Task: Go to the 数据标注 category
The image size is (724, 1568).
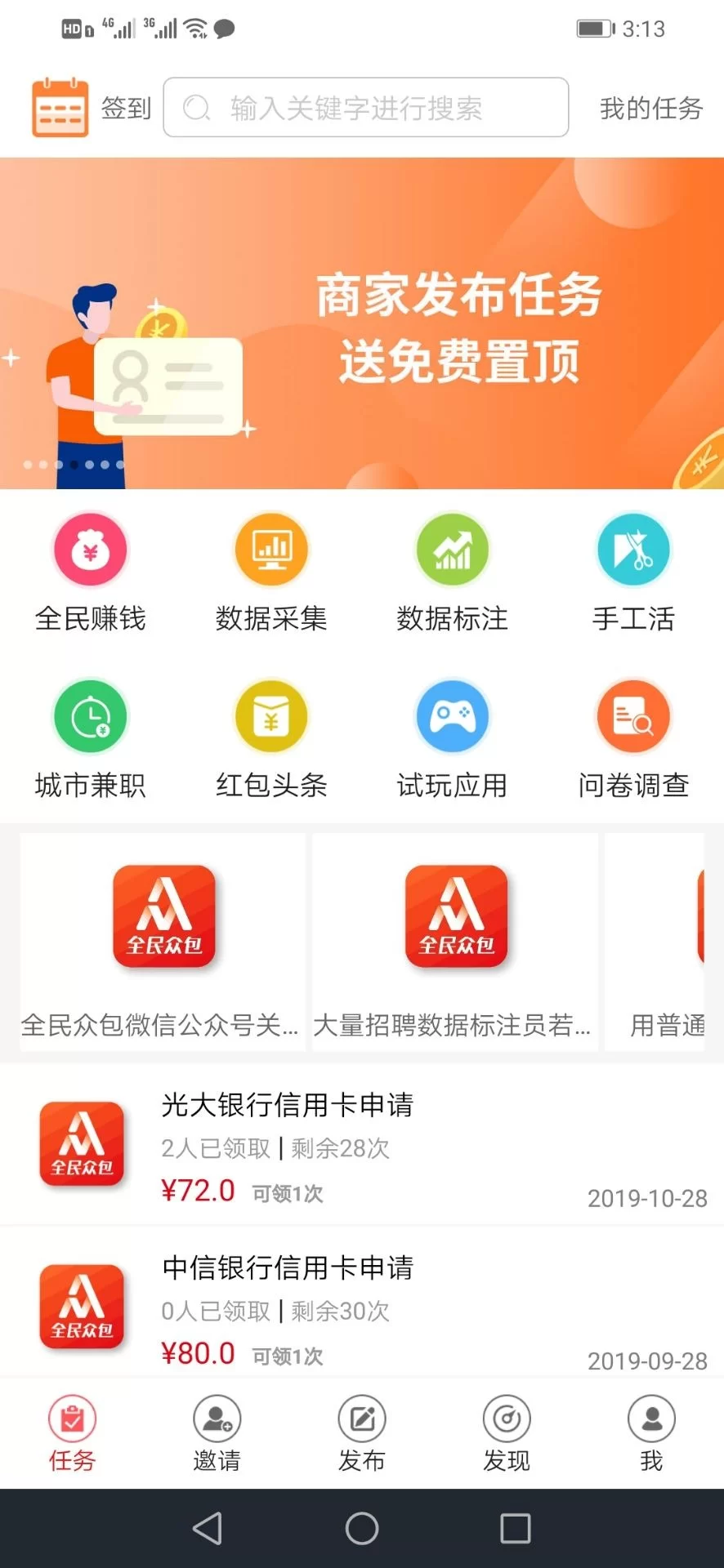Action: [452, 572]
